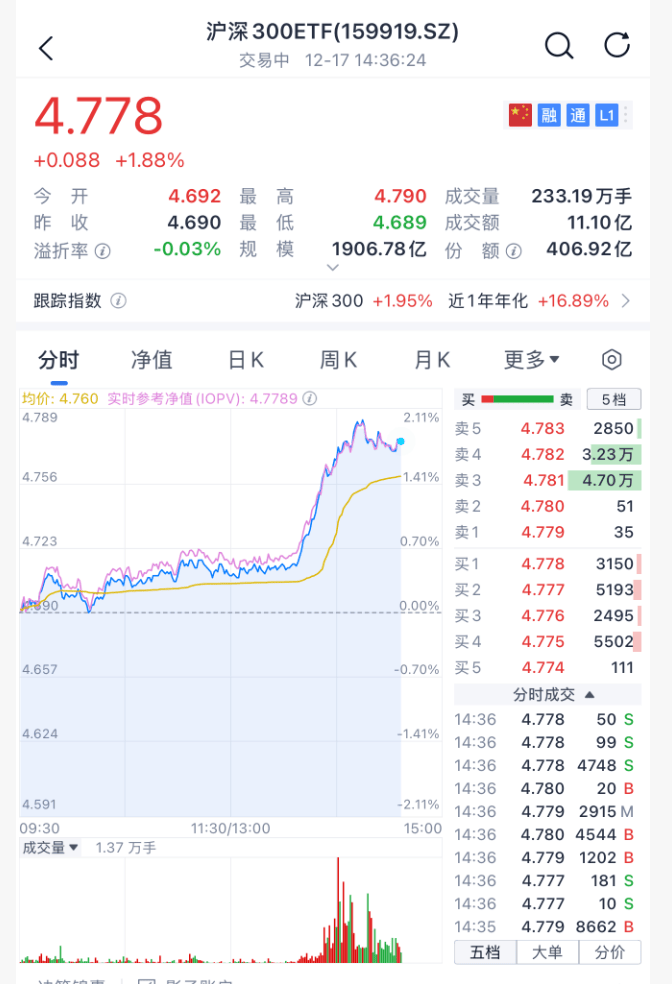Image resolution: width=672 pixels, height=984 pixels.
Task: Open the search icon
Action: (x=558, y=45)
